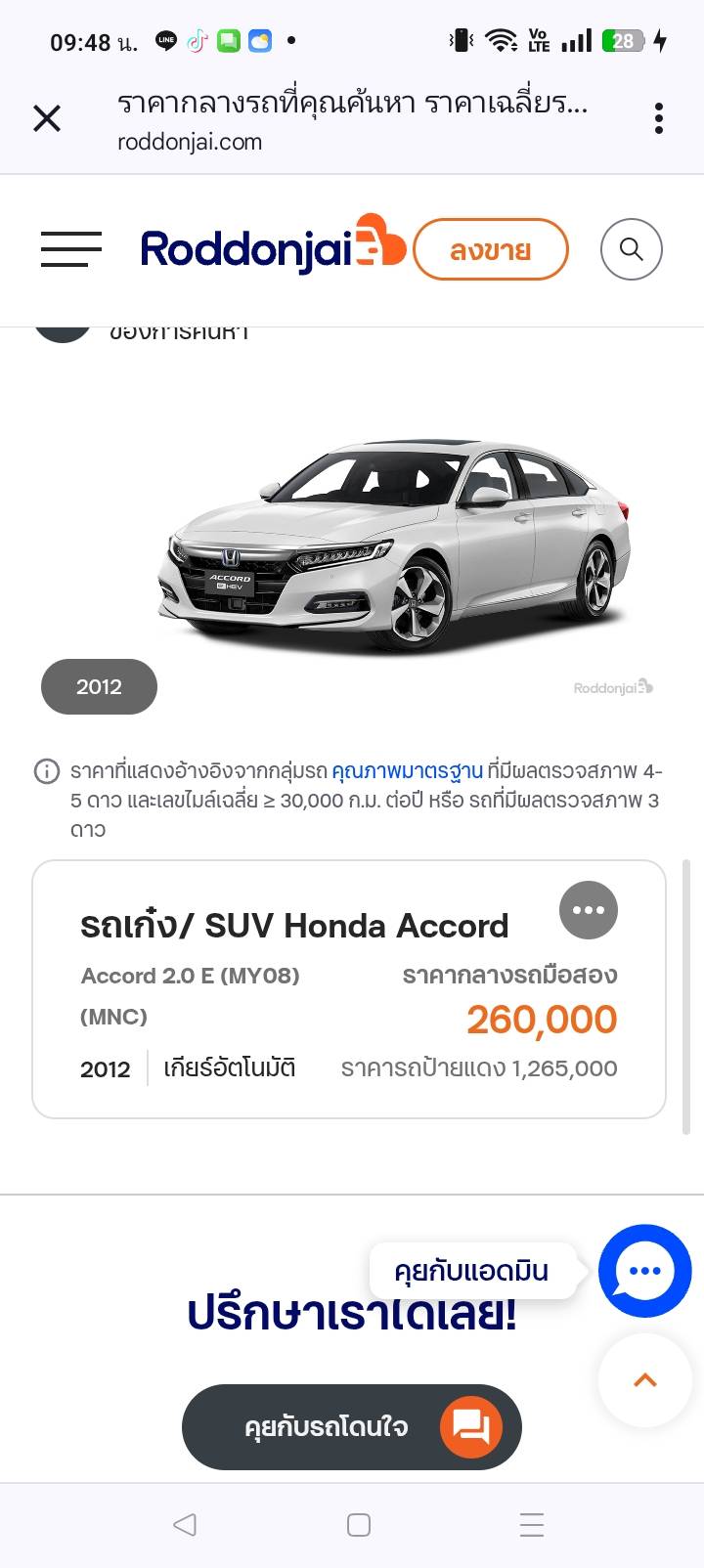Open the search magnifier icon
The height and width of the screenshot is (1568, 704).
pyautogui.click(x=631, y=249)
